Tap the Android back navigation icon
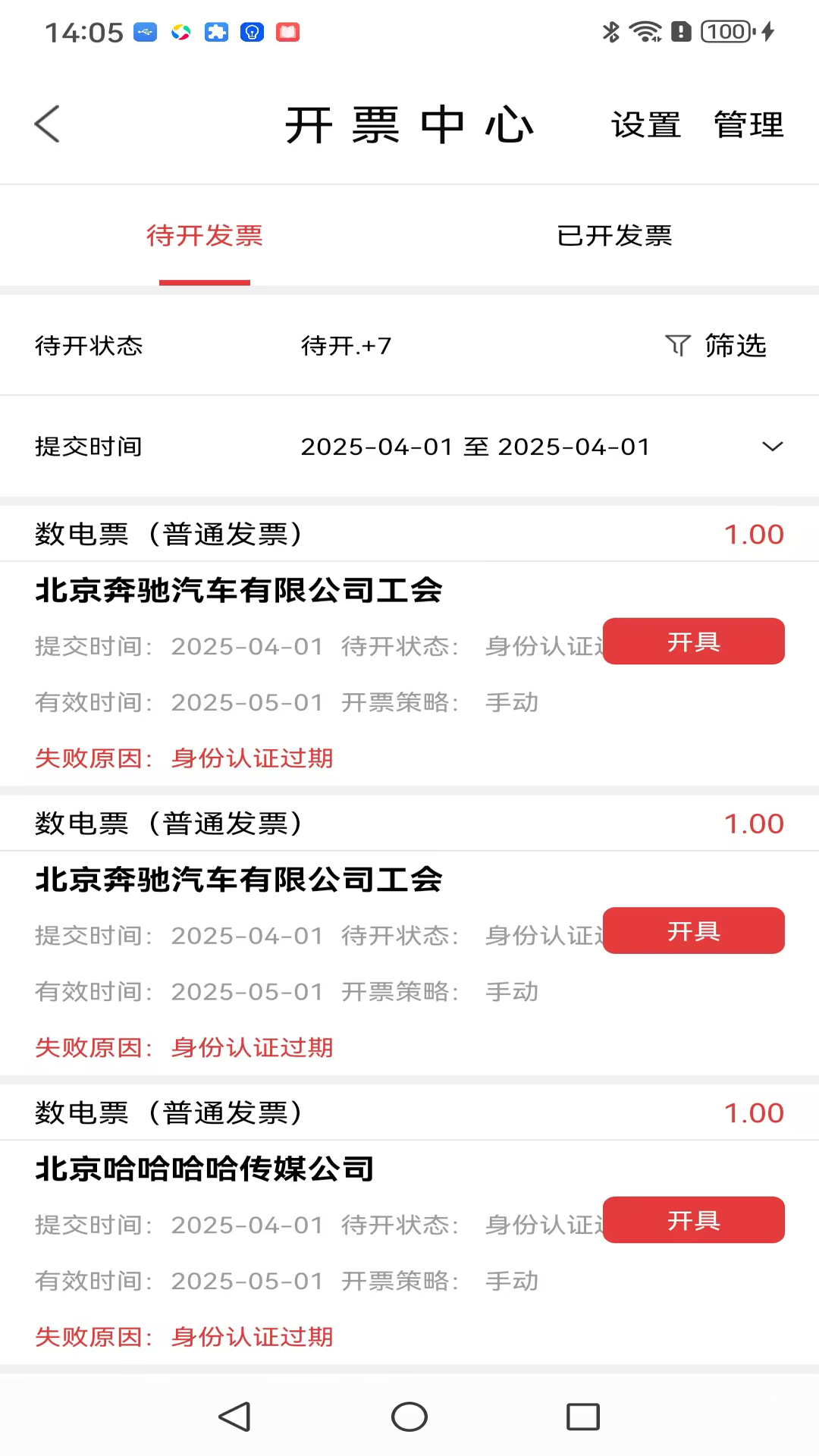This screenshot has width=819, height=1456. (x=235, y=1415)
